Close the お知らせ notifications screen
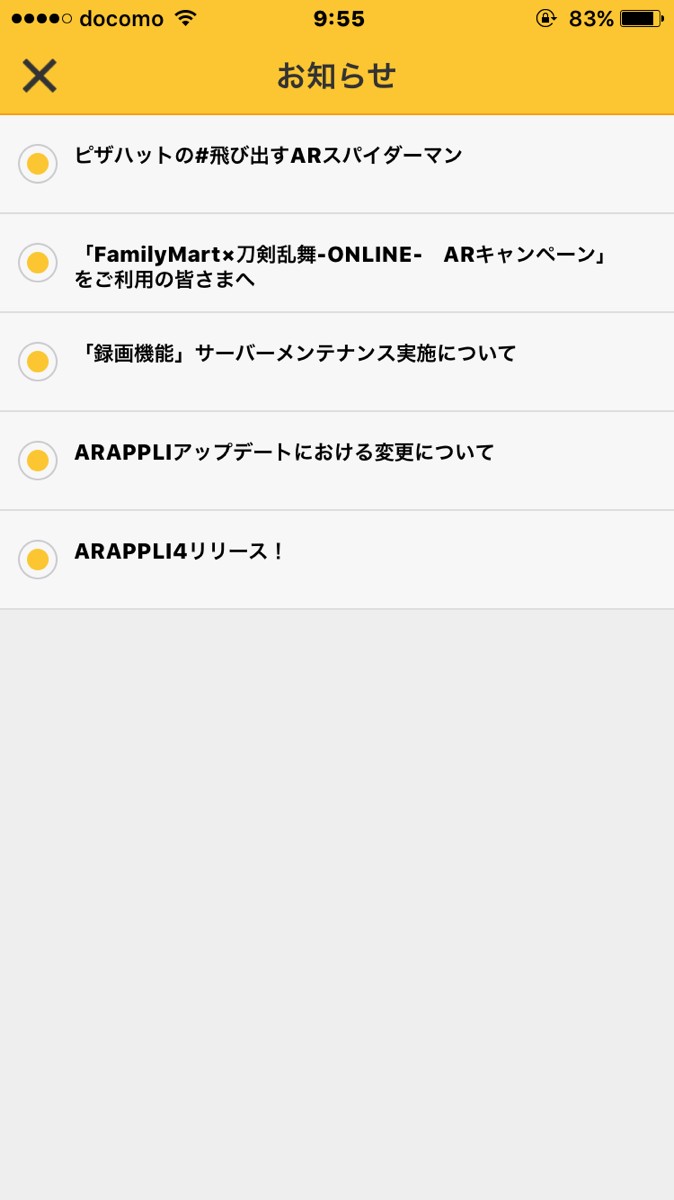The image size is (674, 1200). coord(40,76)
